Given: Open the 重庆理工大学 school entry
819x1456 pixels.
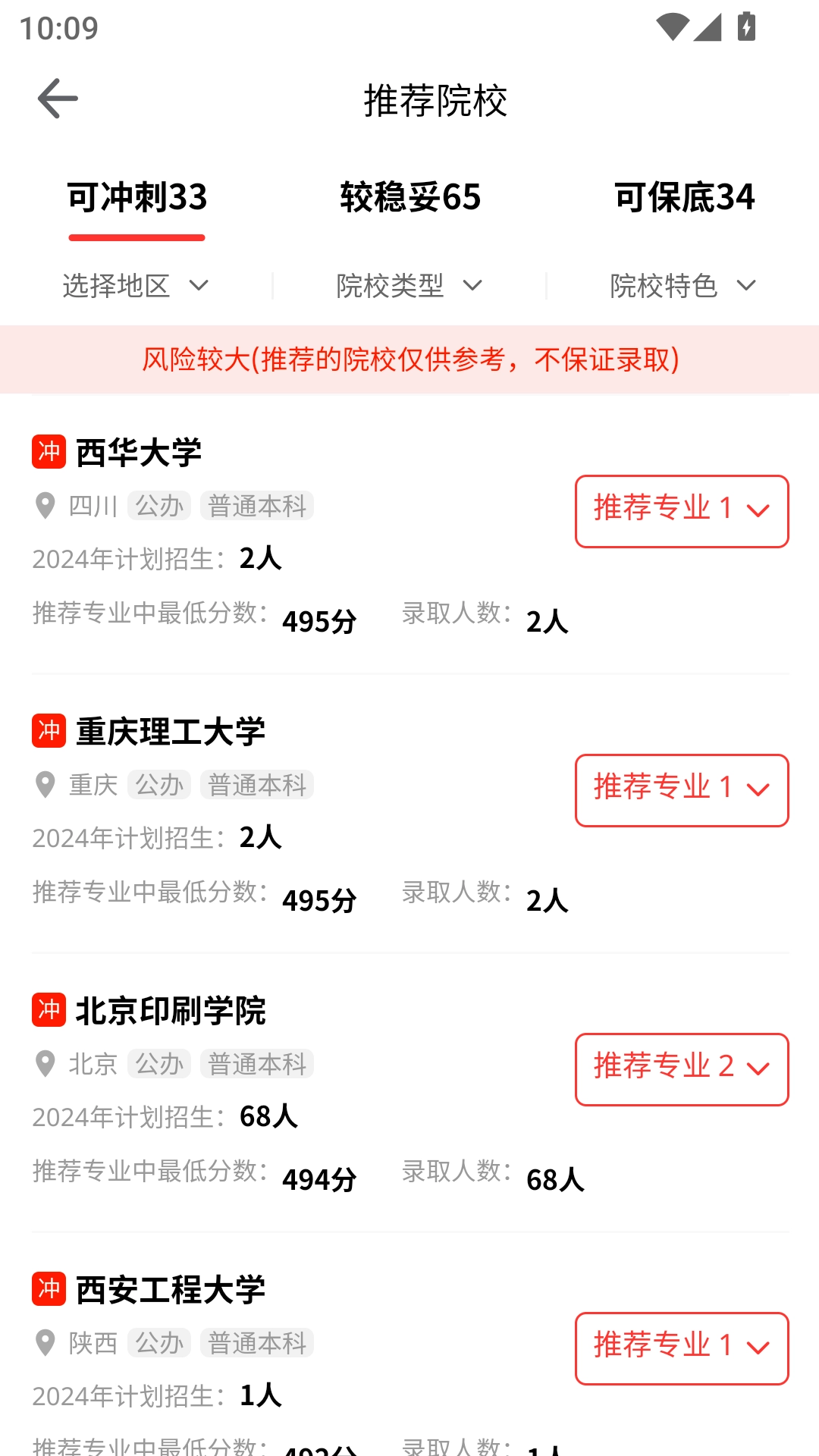Looking at the screenshot, I should 171,732.
